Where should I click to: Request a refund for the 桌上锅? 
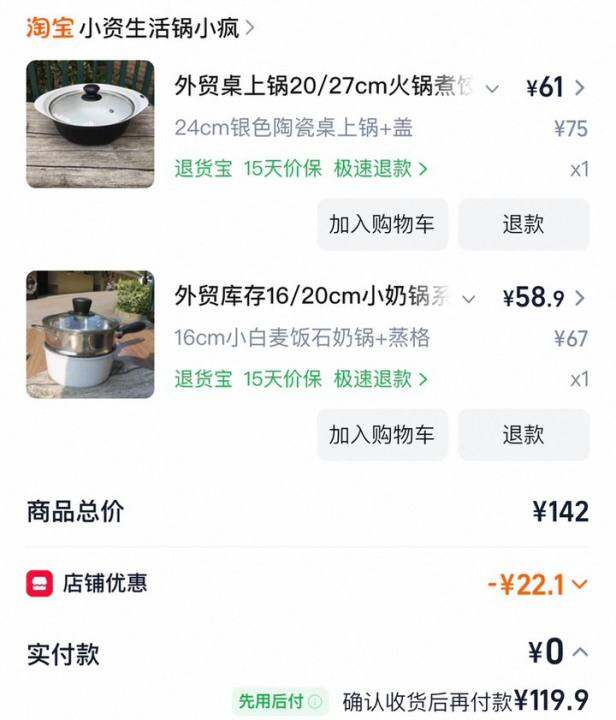point(523,224)
